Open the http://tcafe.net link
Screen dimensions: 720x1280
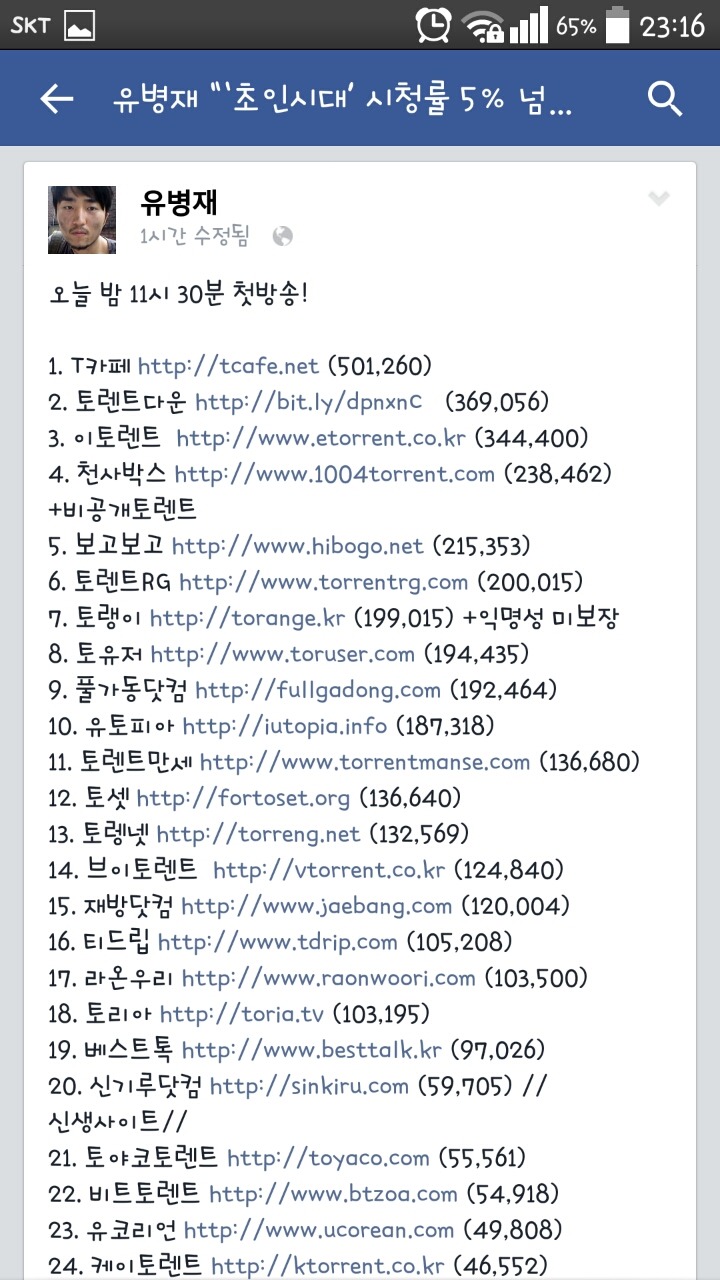pyautogui.click(x=228, y=366)
